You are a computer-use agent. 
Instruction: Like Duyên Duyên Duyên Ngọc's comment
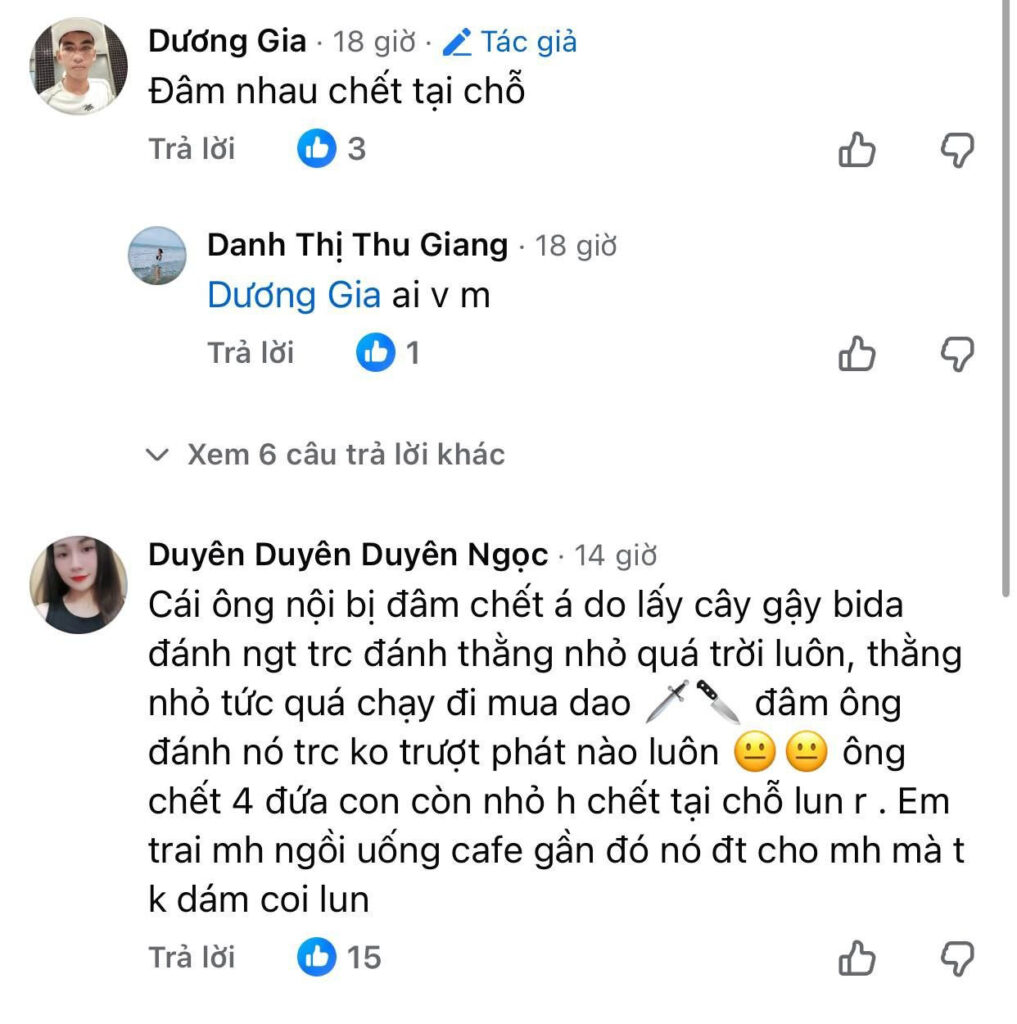pyautogui.click(x=857, y=958)
